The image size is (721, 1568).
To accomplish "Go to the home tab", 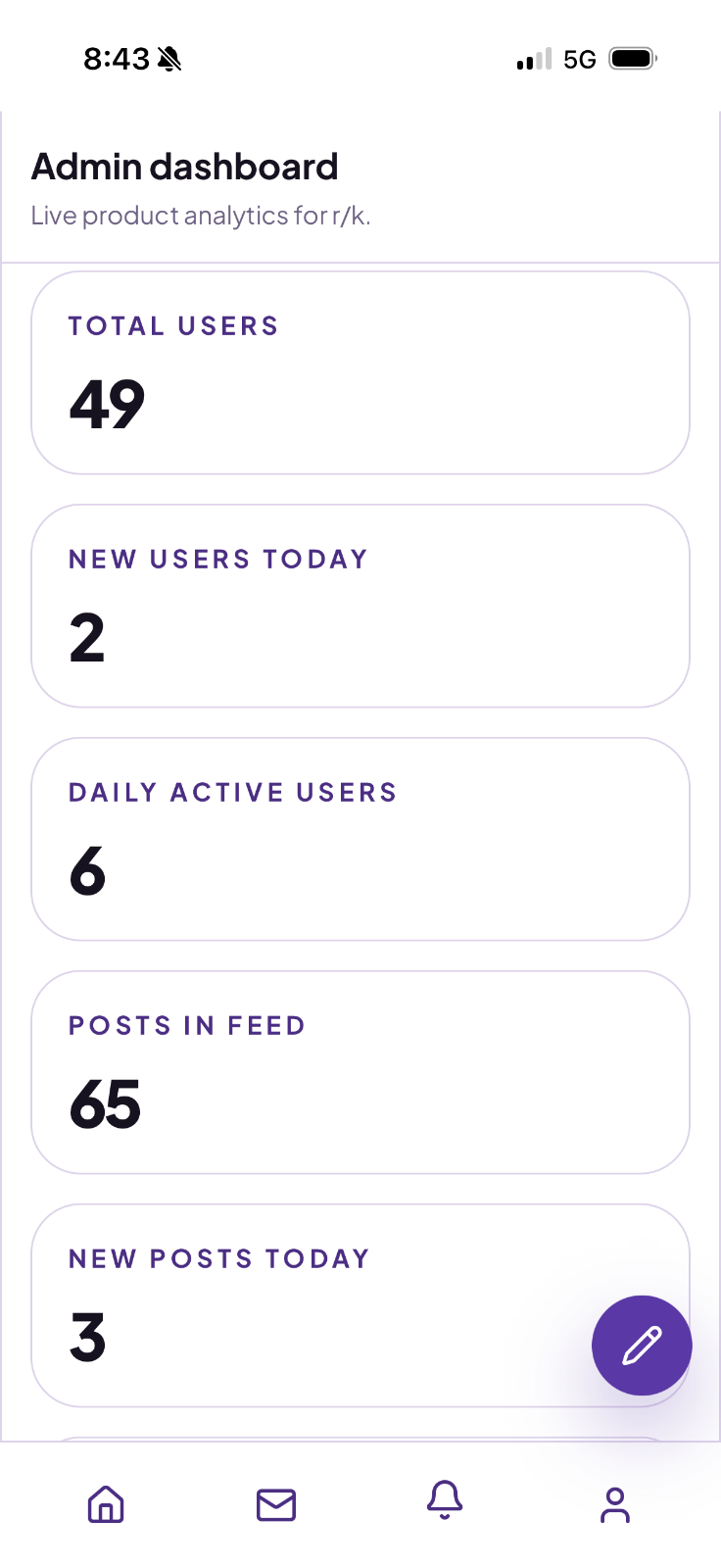I will (106, 1504).
